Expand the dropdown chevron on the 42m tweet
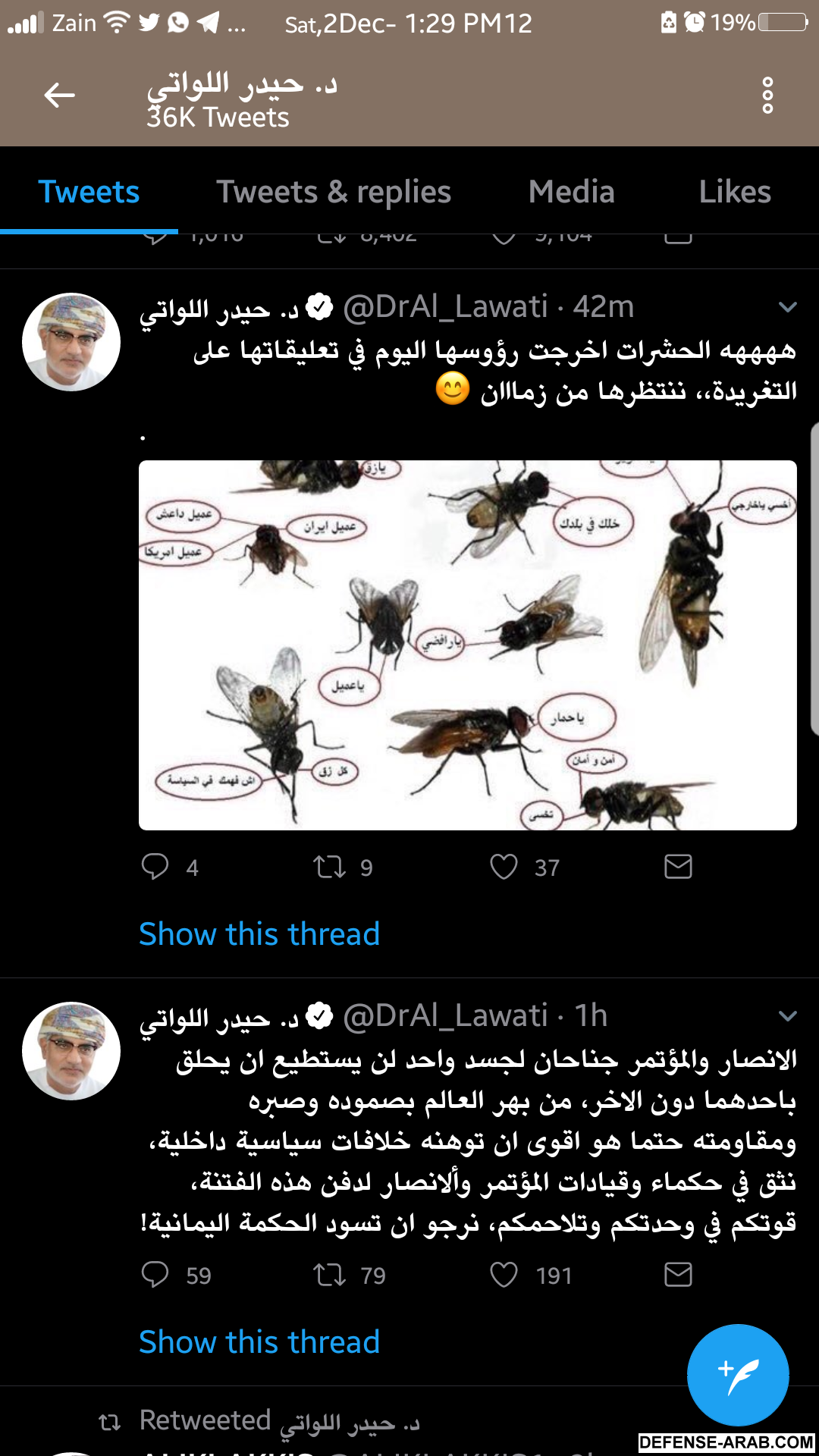 [x=788, y=307]
